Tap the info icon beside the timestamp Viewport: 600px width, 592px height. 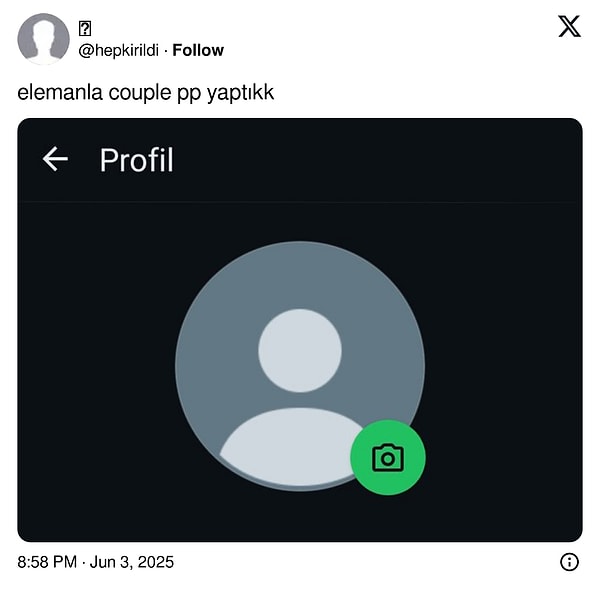[x=569, y=562]
